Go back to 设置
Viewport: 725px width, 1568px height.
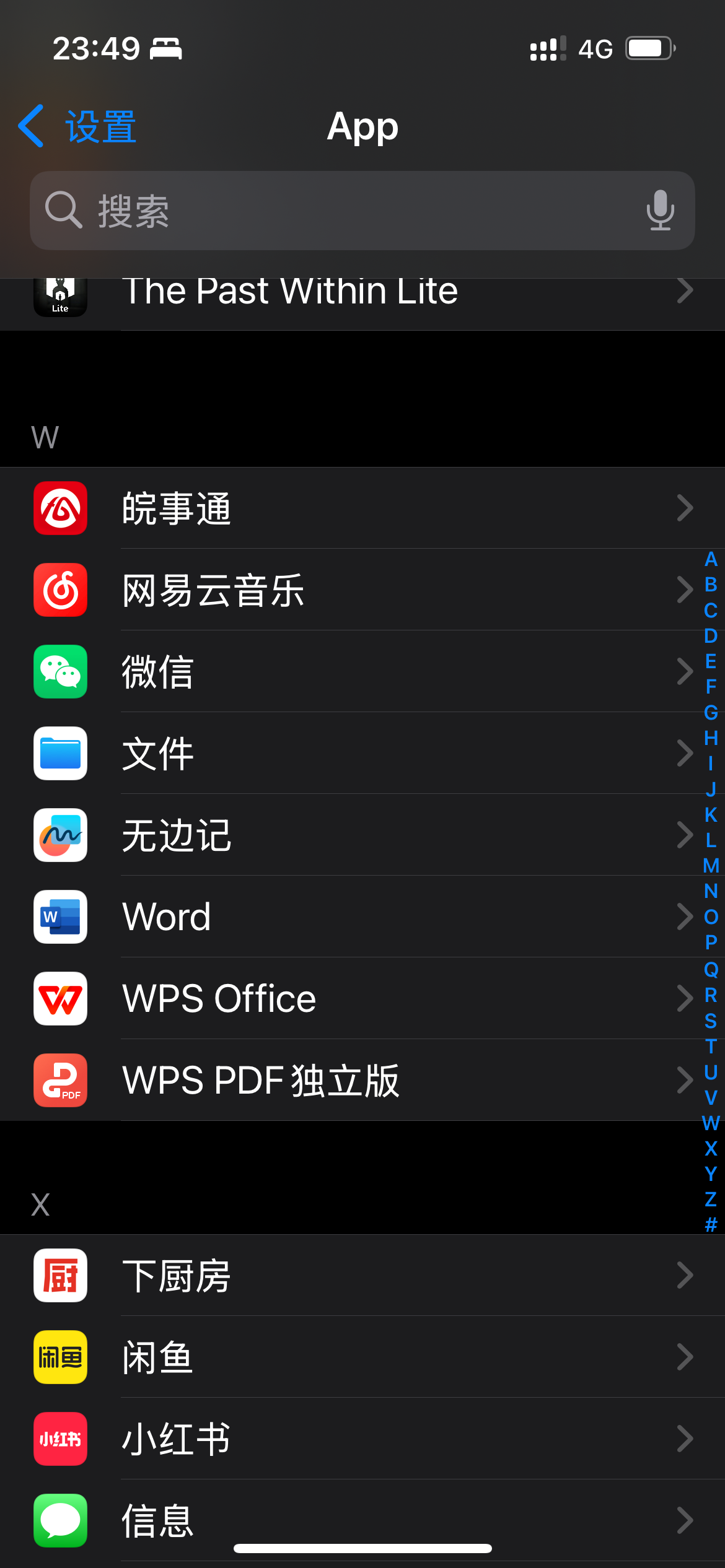pos(77,126)
